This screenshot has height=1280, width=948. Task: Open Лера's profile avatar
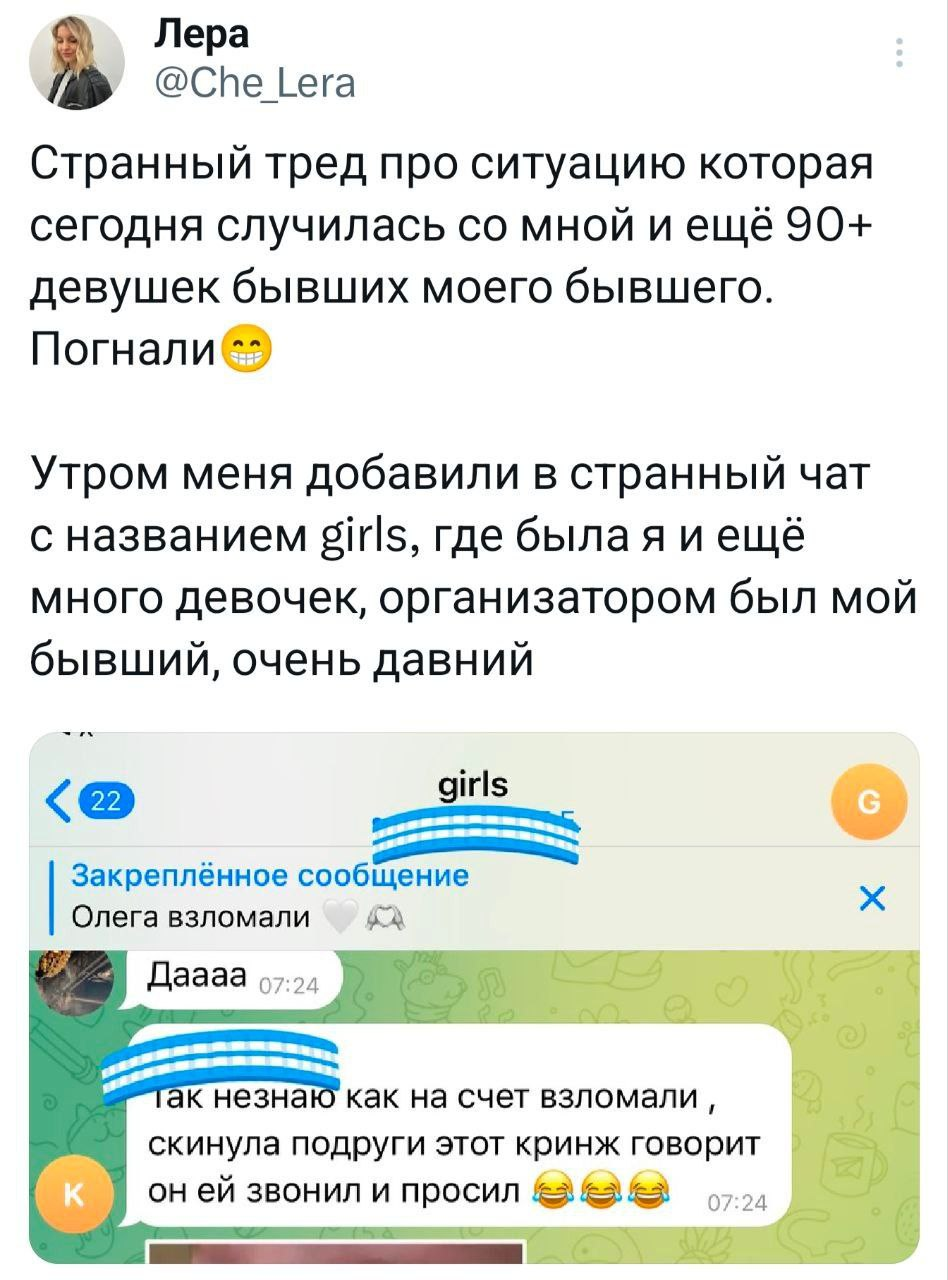tap(78, 62)
